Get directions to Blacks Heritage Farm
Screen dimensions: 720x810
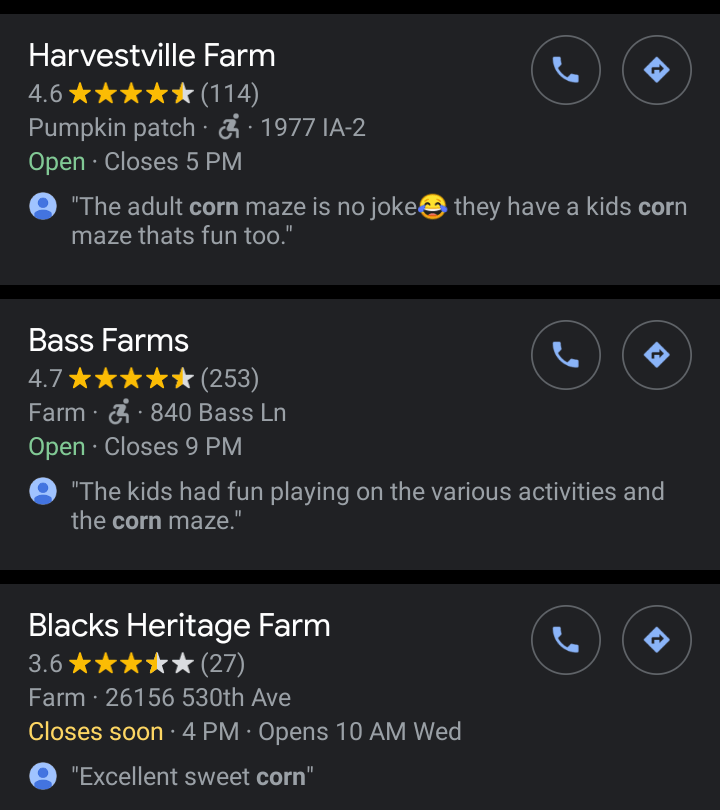click(656, 640)
